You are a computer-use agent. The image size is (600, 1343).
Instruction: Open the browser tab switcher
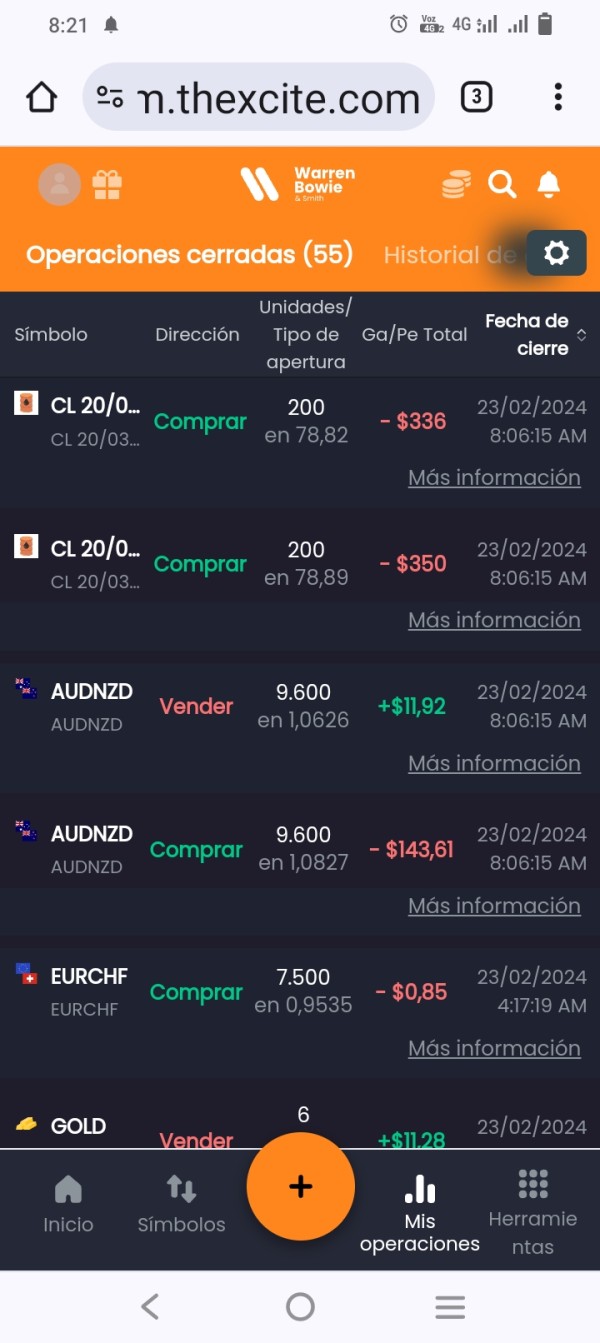pyautogui.click(x=476, y=97)
